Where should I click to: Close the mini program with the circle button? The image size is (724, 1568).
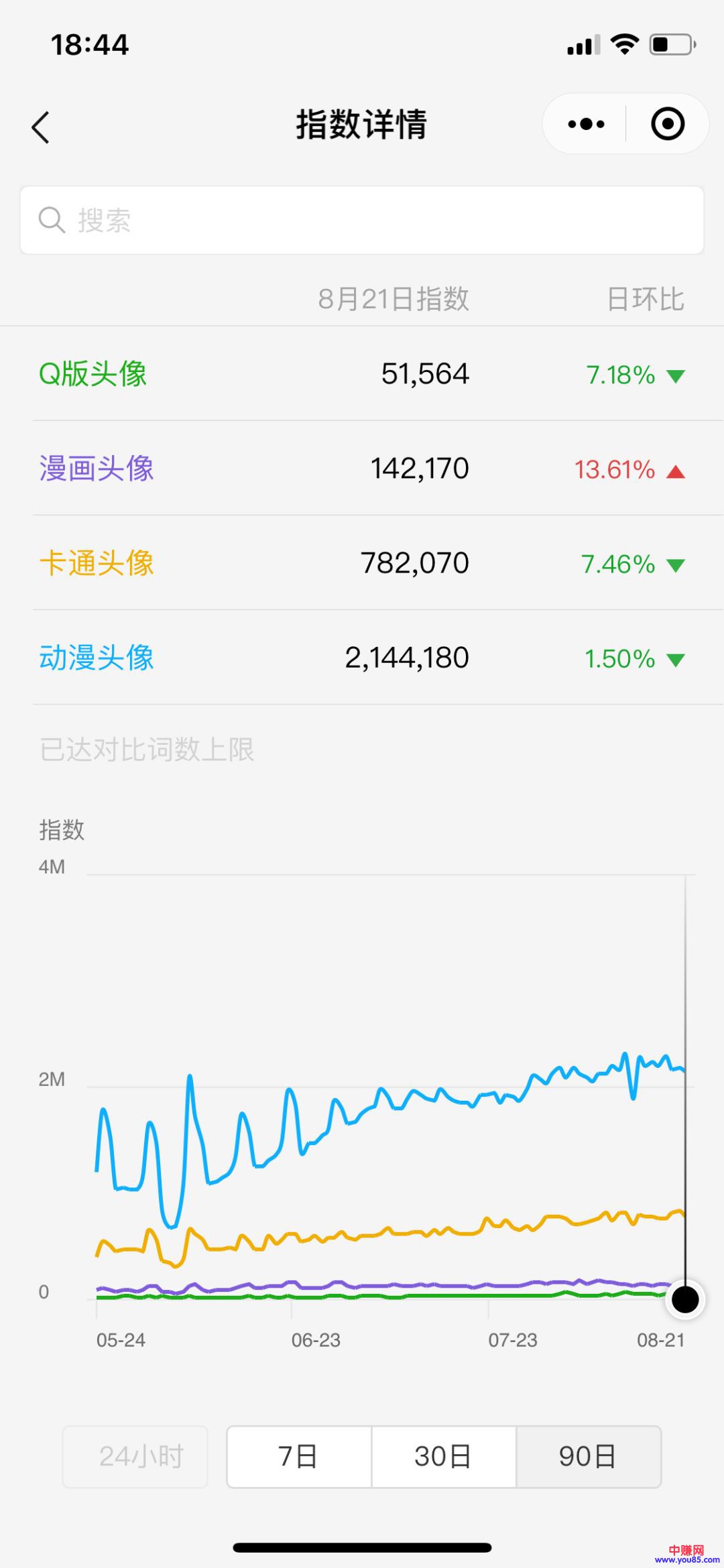point(668,124)
